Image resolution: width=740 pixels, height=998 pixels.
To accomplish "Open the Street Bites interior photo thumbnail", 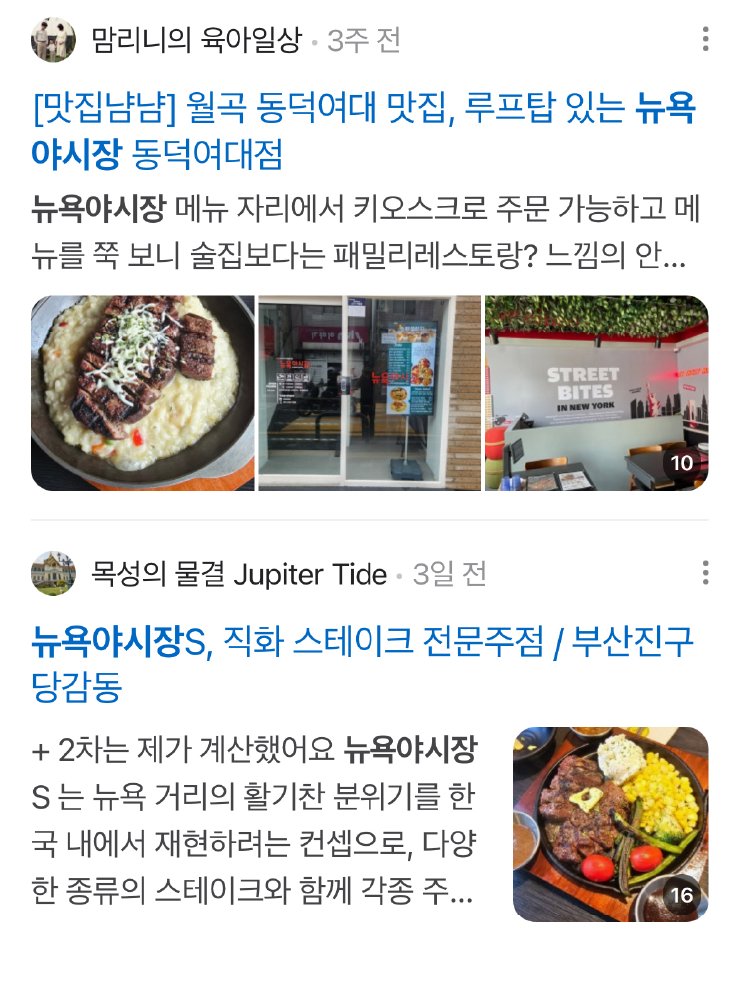I will 596,393.
